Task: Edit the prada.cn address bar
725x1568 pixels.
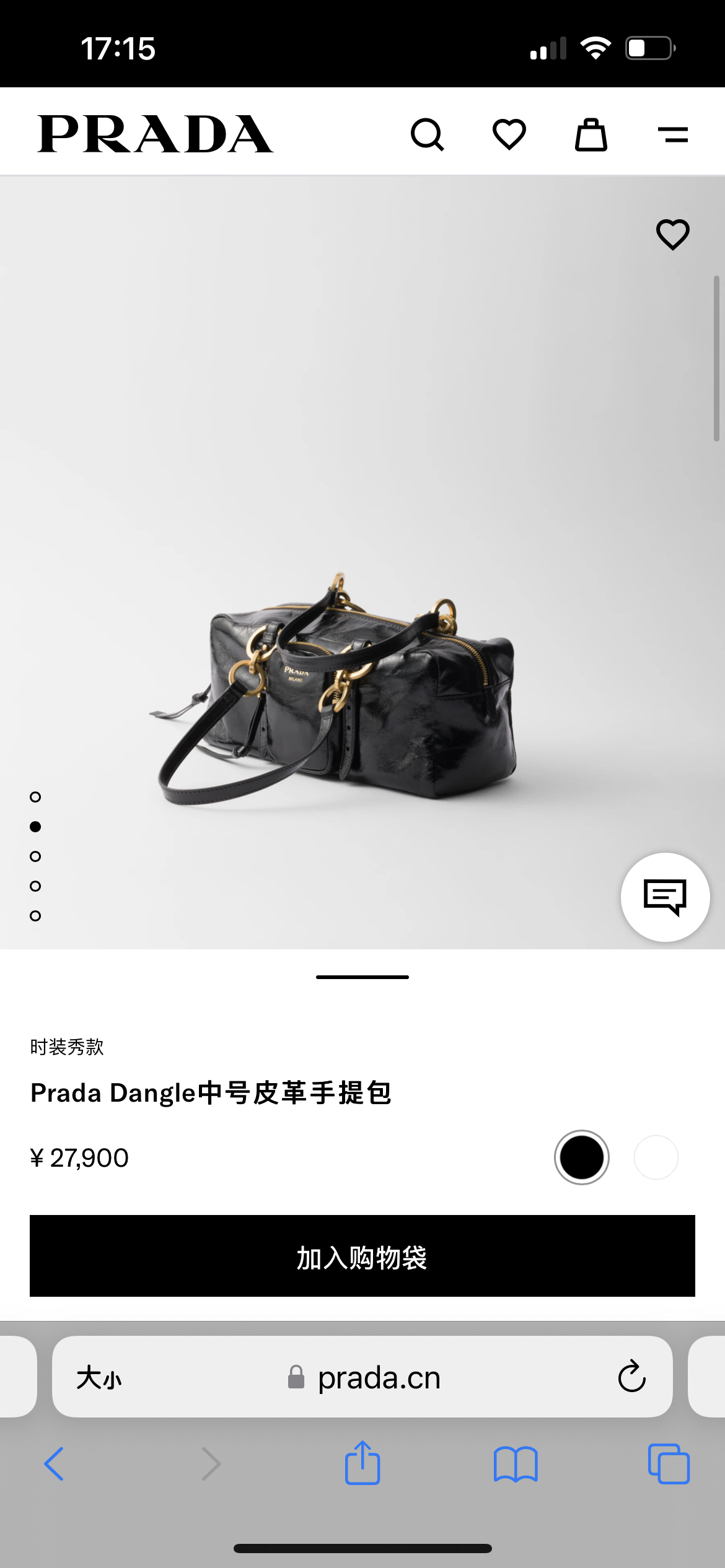Action: (x=378, y=1378)
